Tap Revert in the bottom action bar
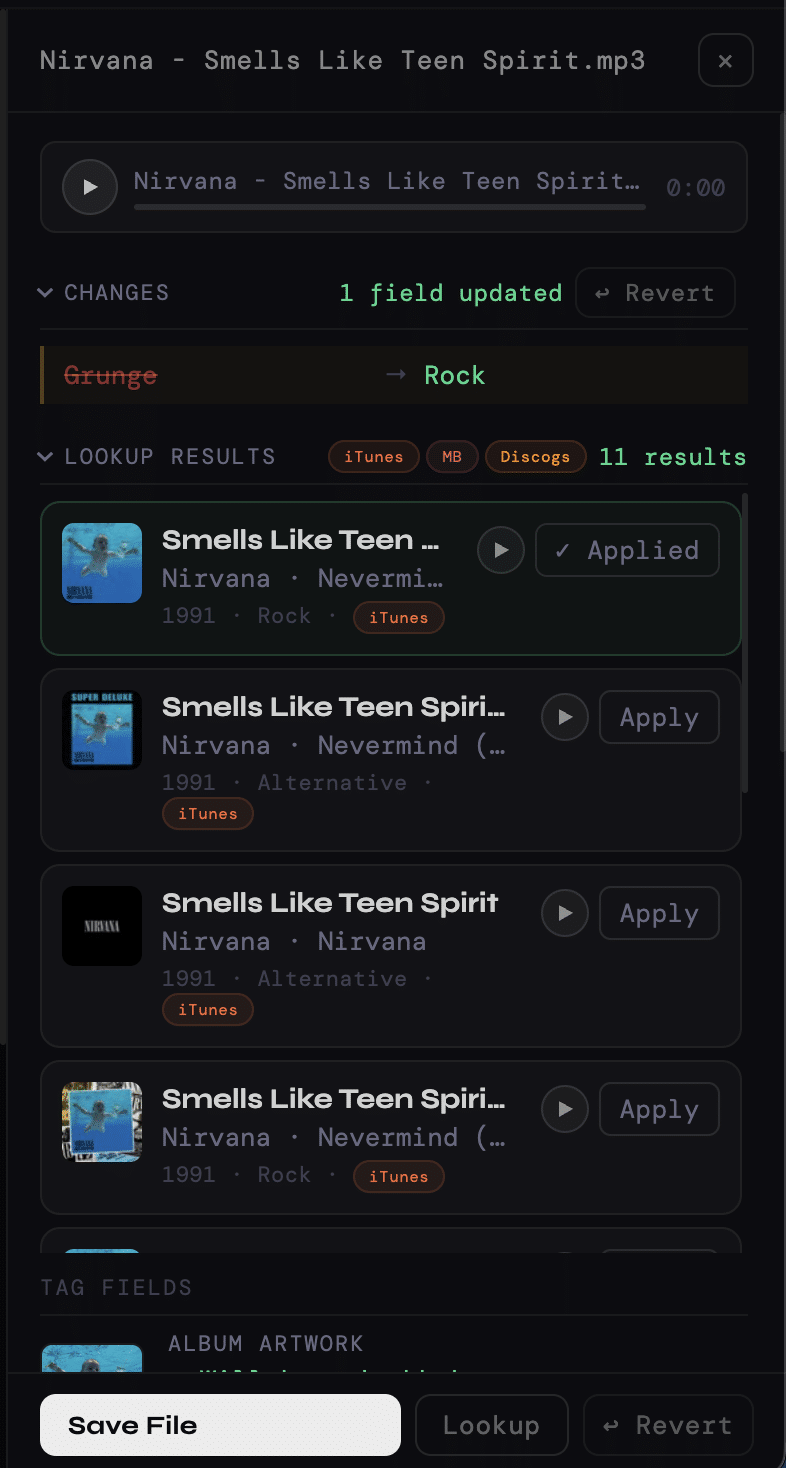This screenshot has height=1468, width=786. point(668,1425)
